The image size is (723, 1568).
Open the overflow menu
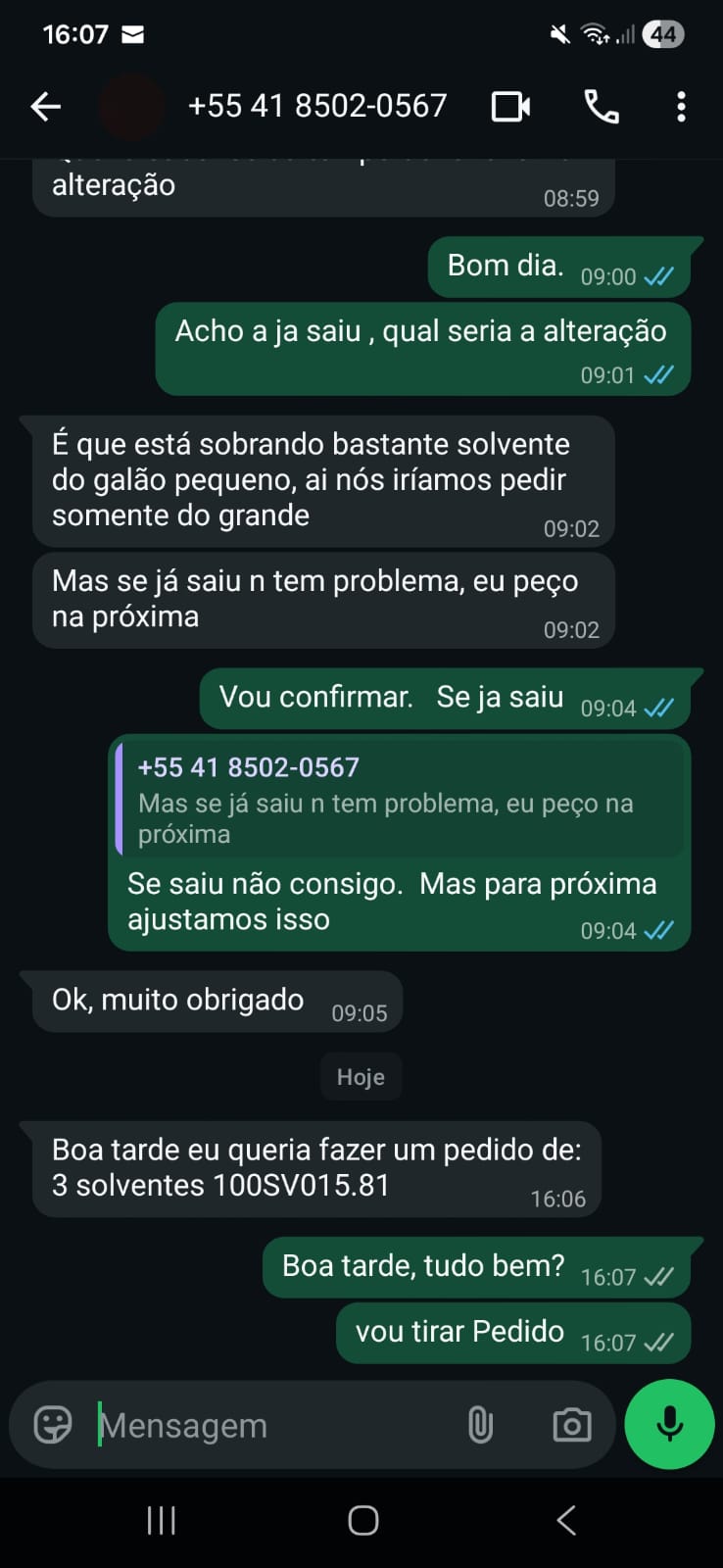681,106
